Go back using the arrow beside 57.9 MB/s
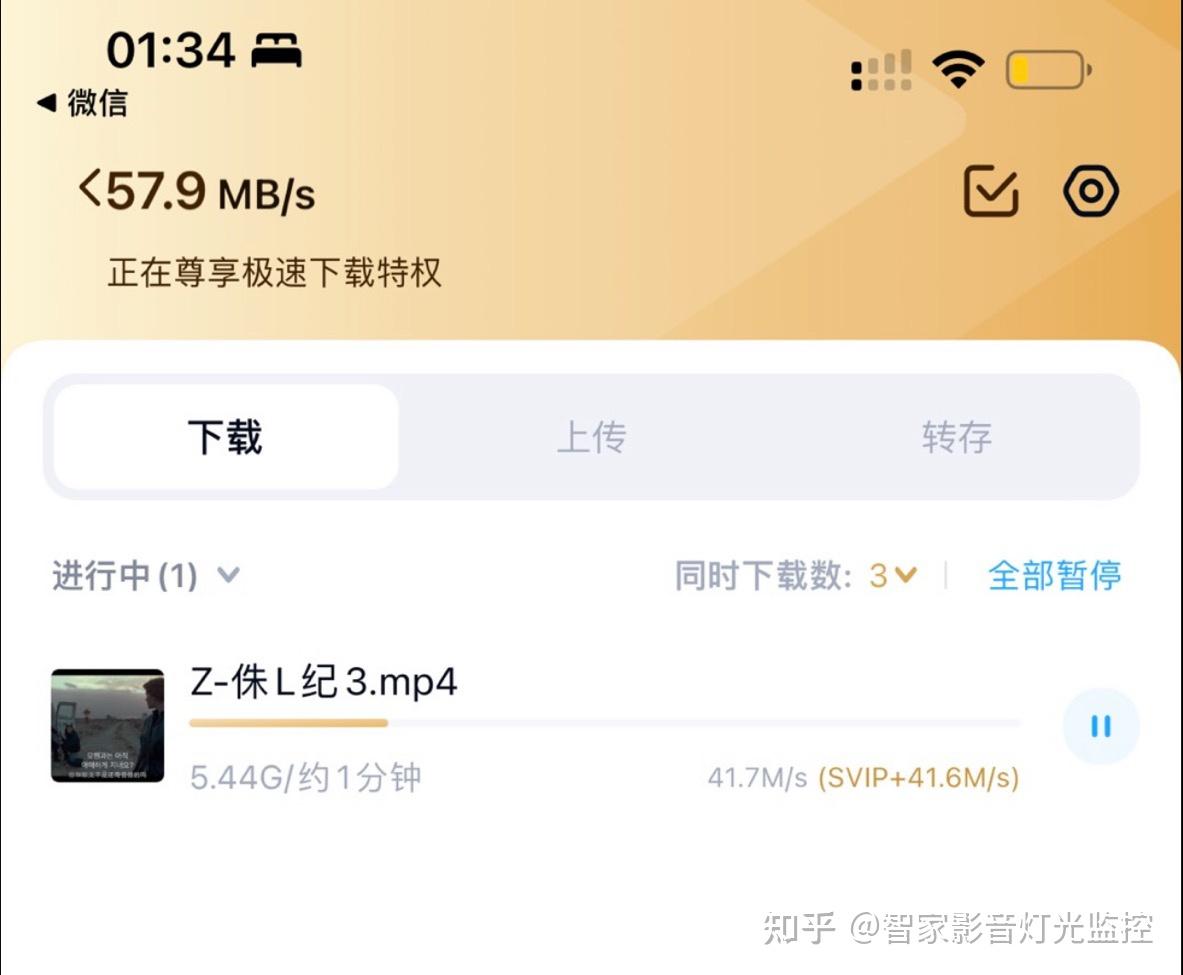 [90, 188]
